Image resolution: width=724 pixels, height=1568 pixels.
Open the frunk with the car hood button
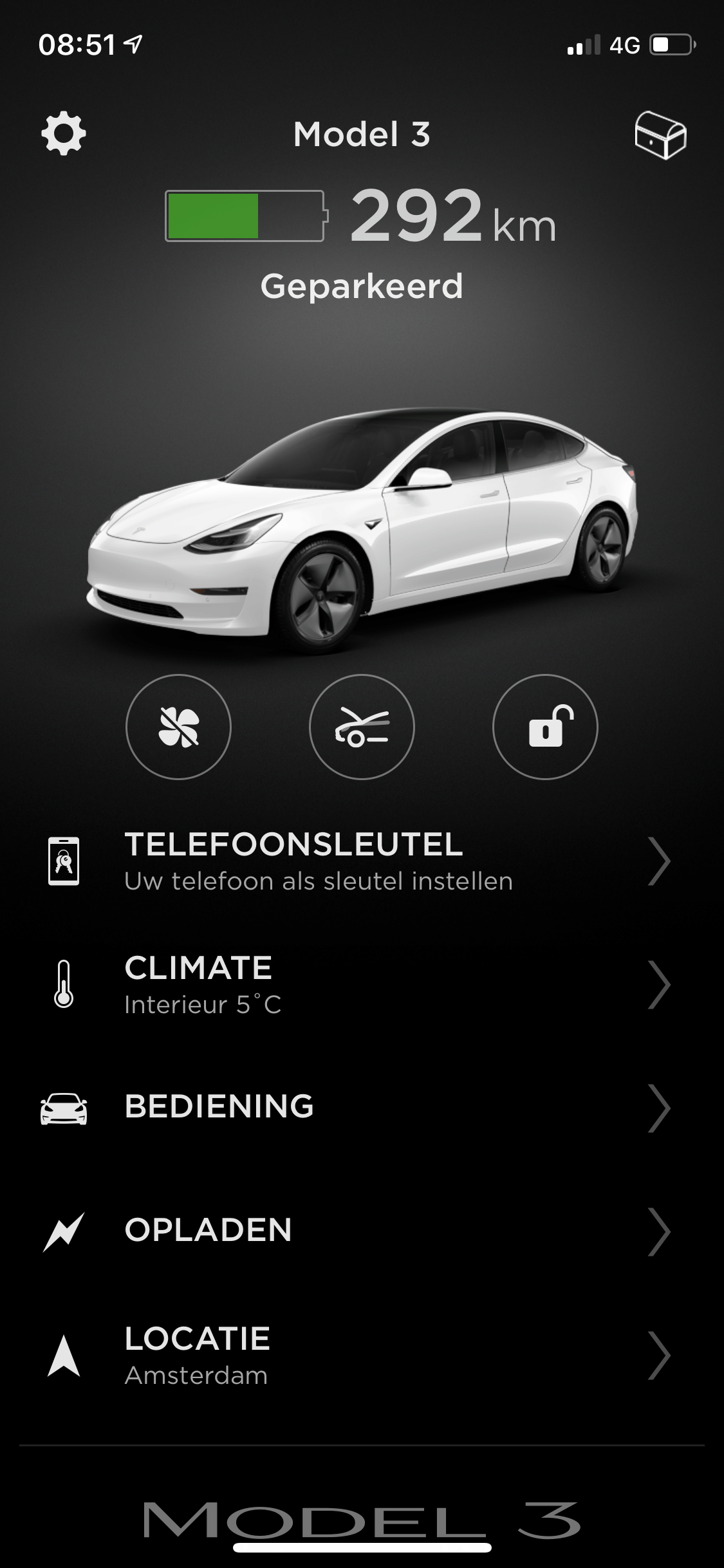pyautogui.click(x=362, y=727)
